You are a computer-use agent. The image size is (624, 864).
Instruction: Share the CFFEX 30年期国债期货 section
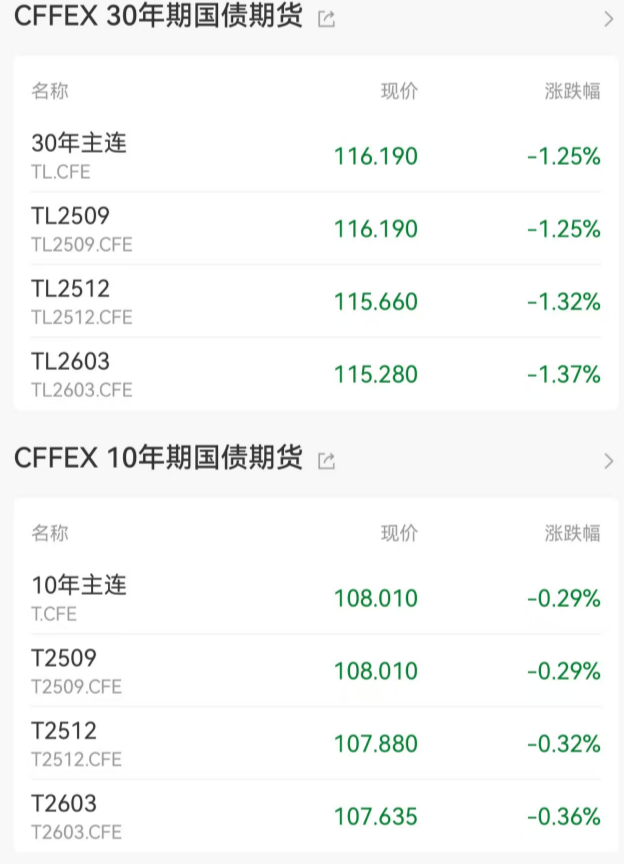326,19
